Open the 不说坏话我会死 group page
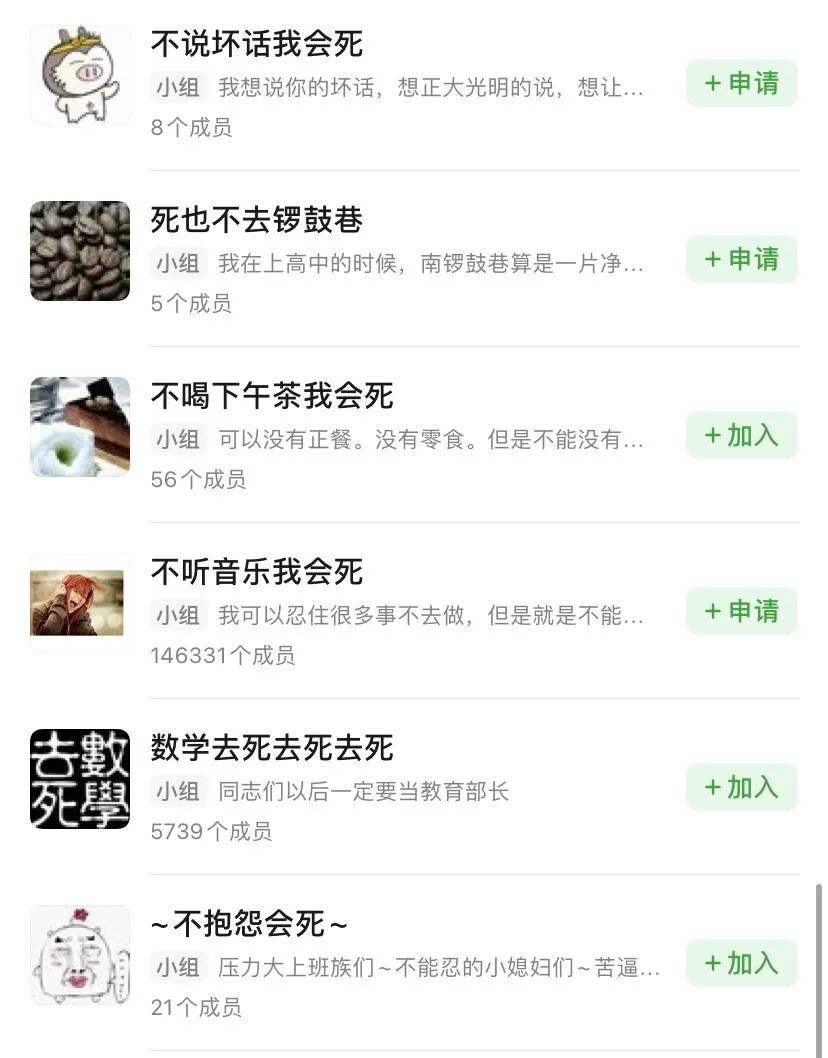 pos(256,45)
